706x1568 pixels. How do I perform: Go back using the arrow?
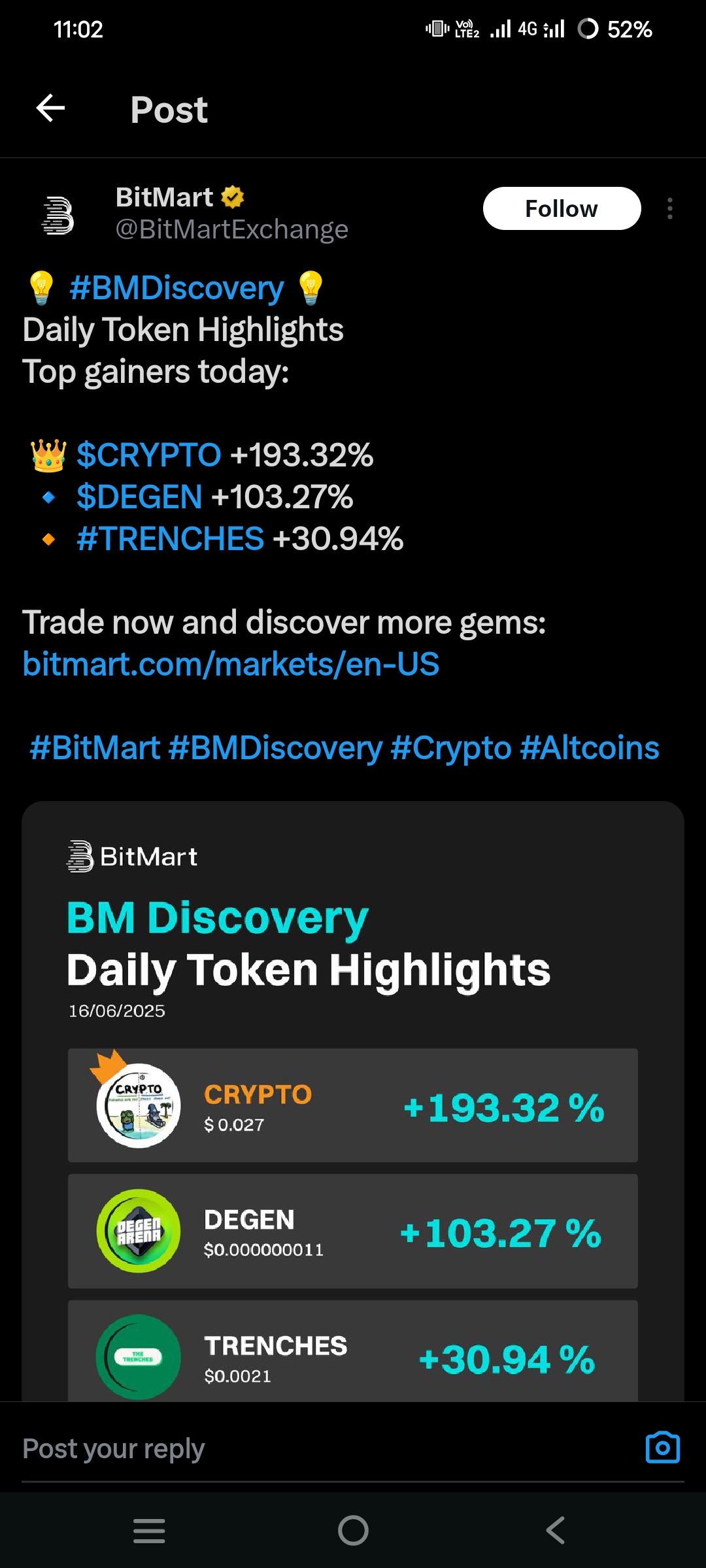tap(50, 108)
